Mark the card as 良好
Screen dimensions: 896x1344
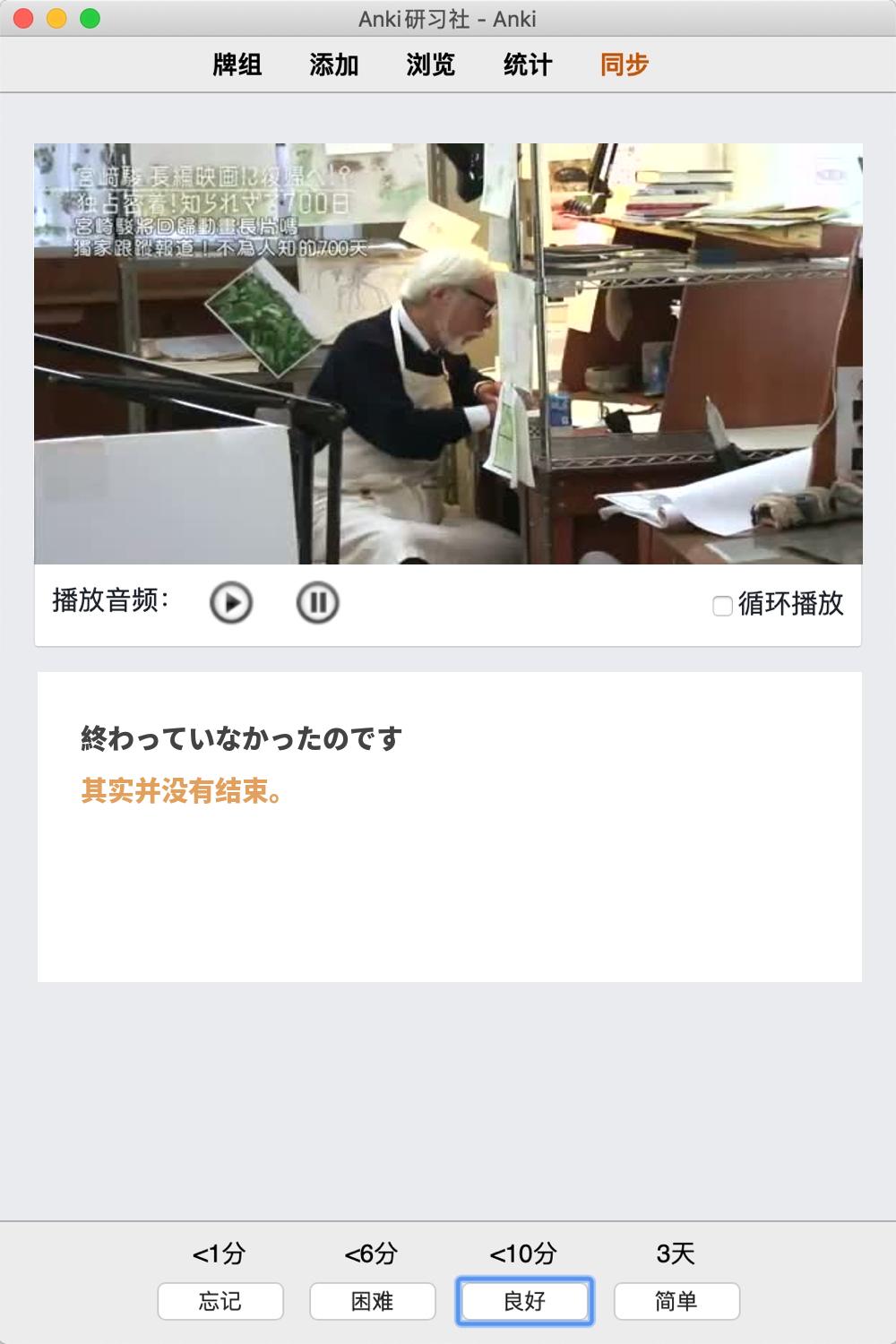coord(525,1301)
